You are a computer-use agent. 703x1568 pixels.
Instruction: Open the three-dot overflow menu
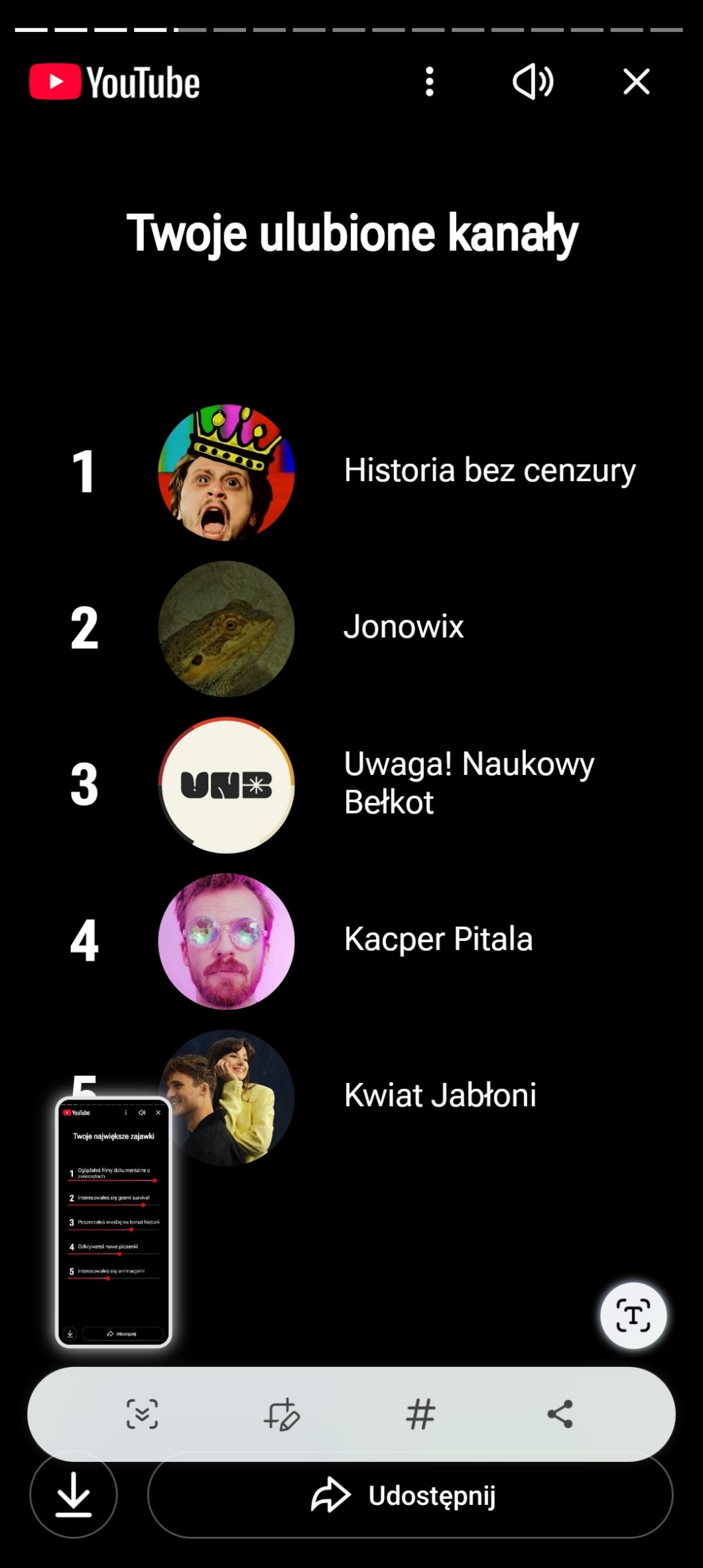pos(430,82)
